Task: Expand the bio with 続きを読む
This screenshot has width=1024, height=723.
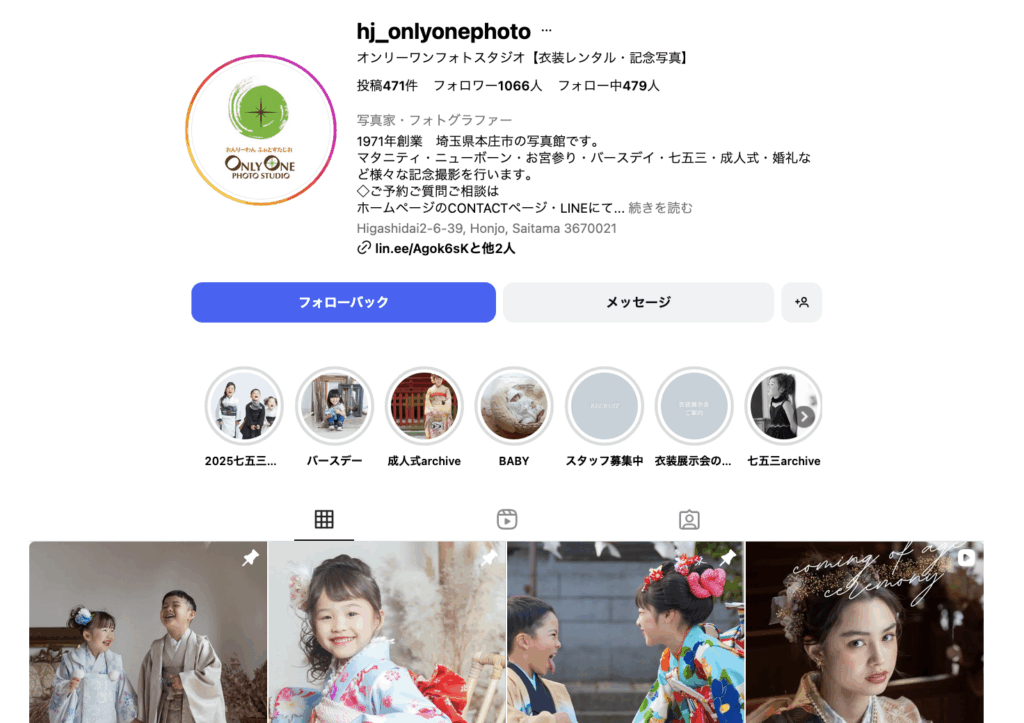Action: click(x=660, y=208)
